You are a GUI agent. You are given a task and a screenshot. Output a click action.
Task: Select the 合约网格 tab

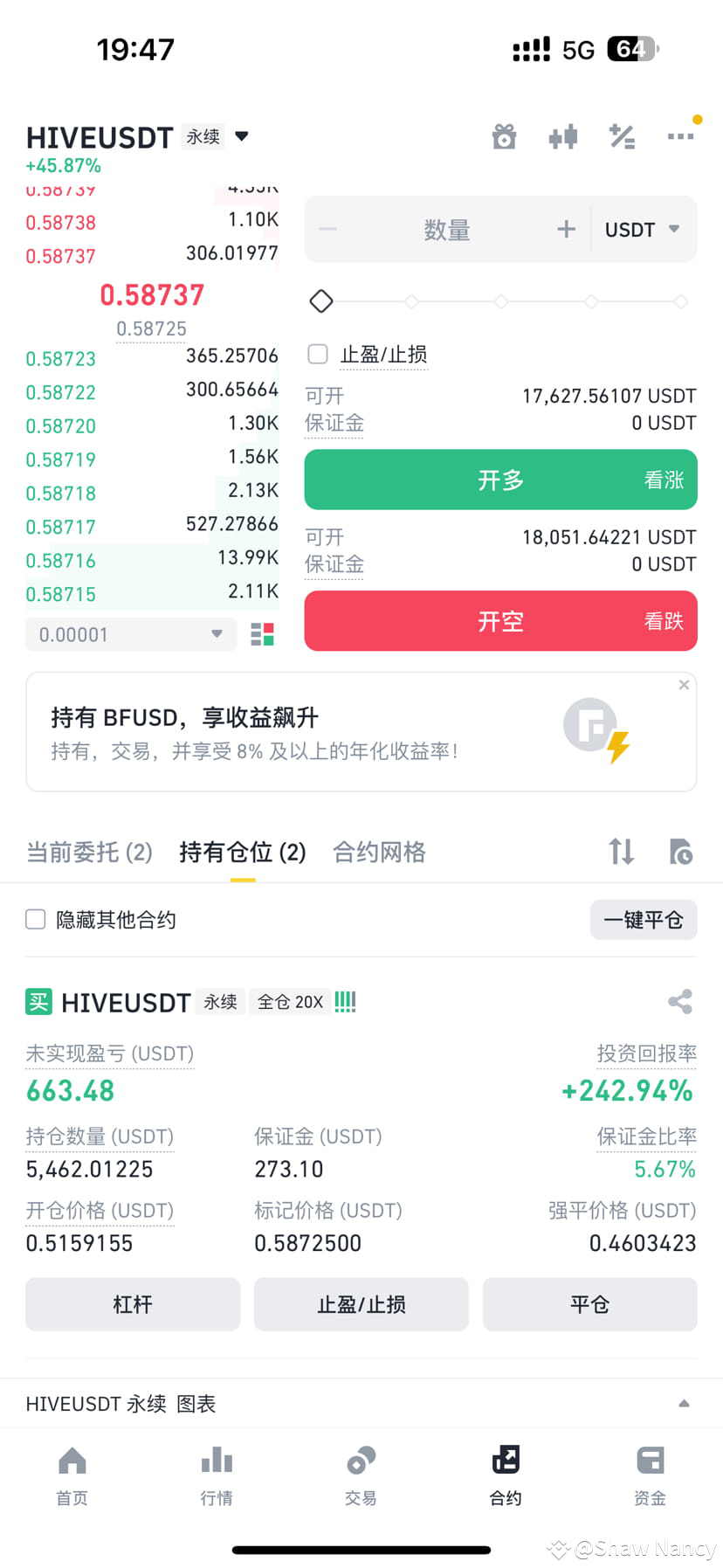click(x=378, y=852)
